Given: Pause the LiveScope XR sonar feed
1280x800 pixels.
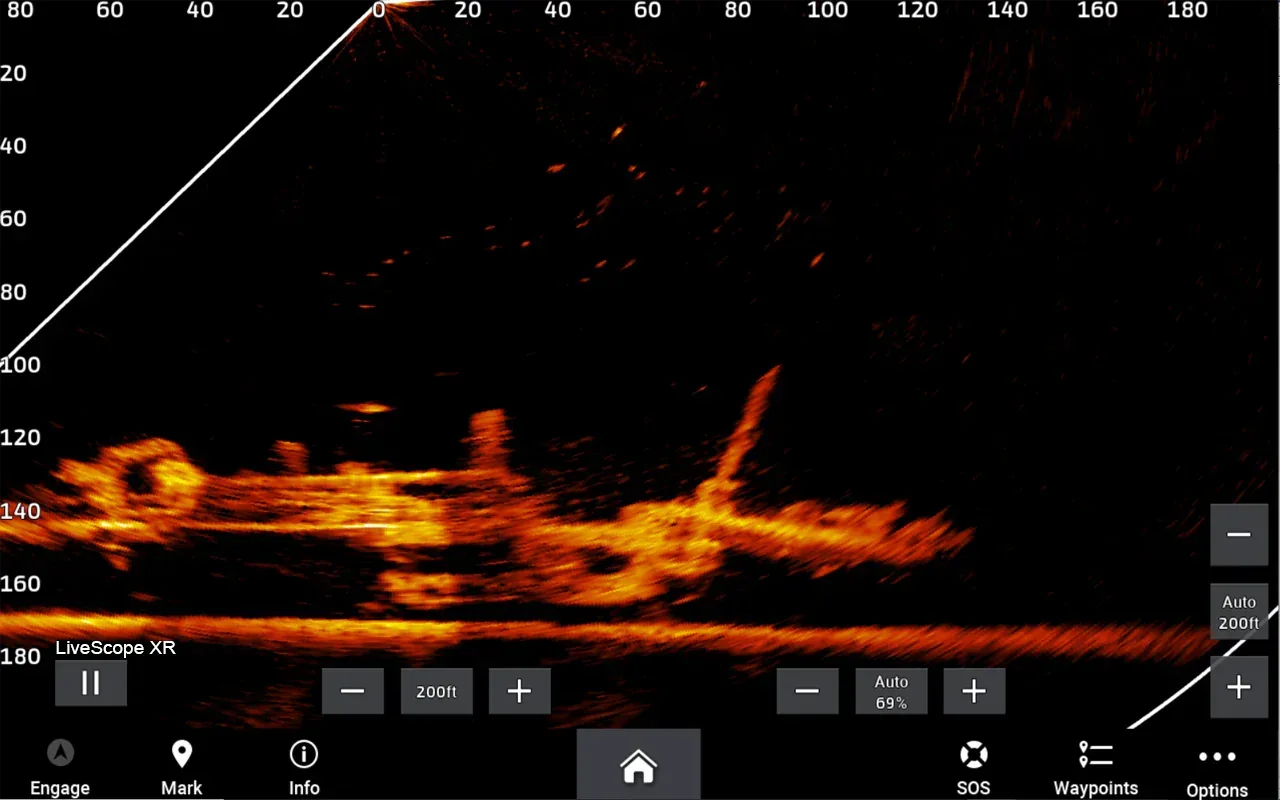Looking at the screenshot, I should (x=91, y=683).
